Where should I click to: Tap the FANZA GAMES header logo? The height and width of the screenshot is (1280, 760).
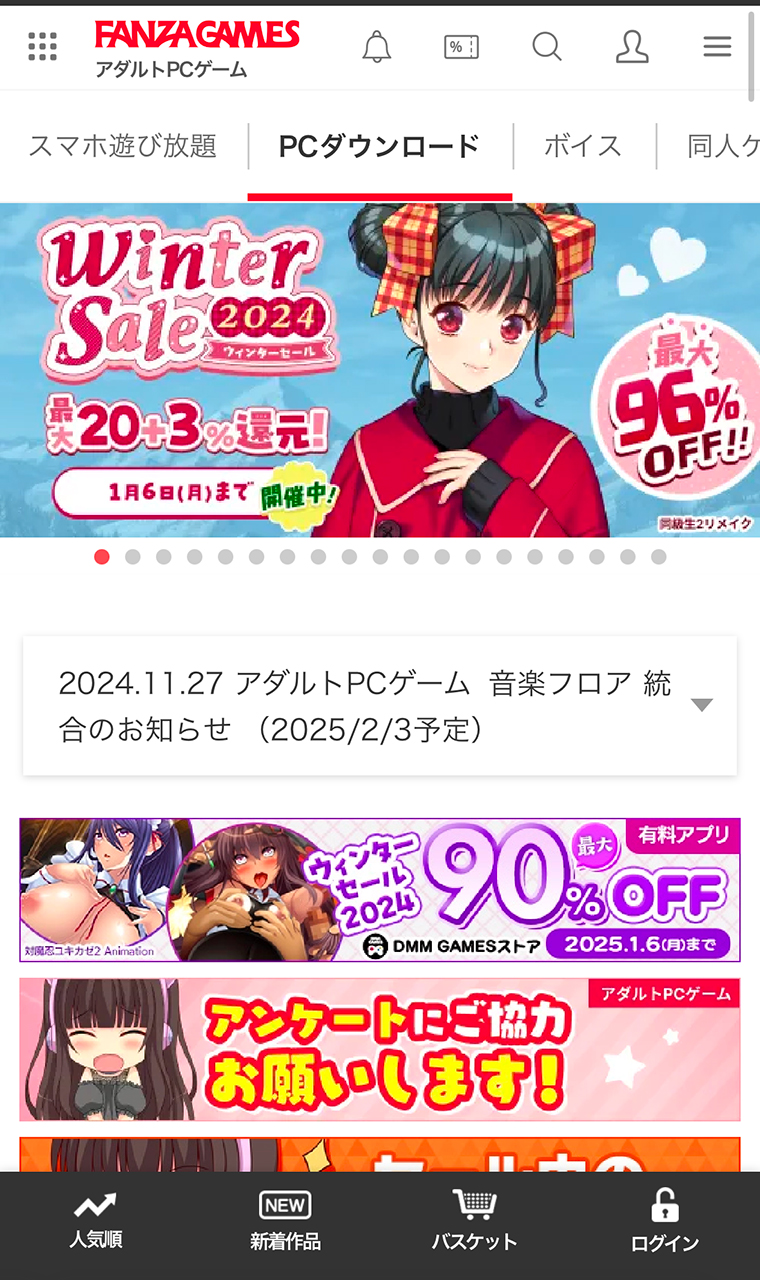[197, 36]
